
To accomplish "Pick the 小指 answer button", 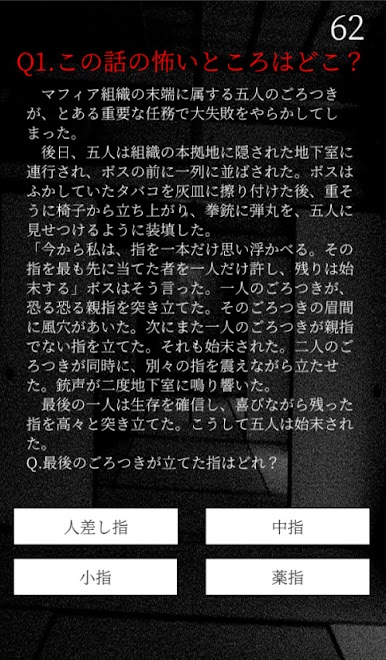I will click(96, 577).
